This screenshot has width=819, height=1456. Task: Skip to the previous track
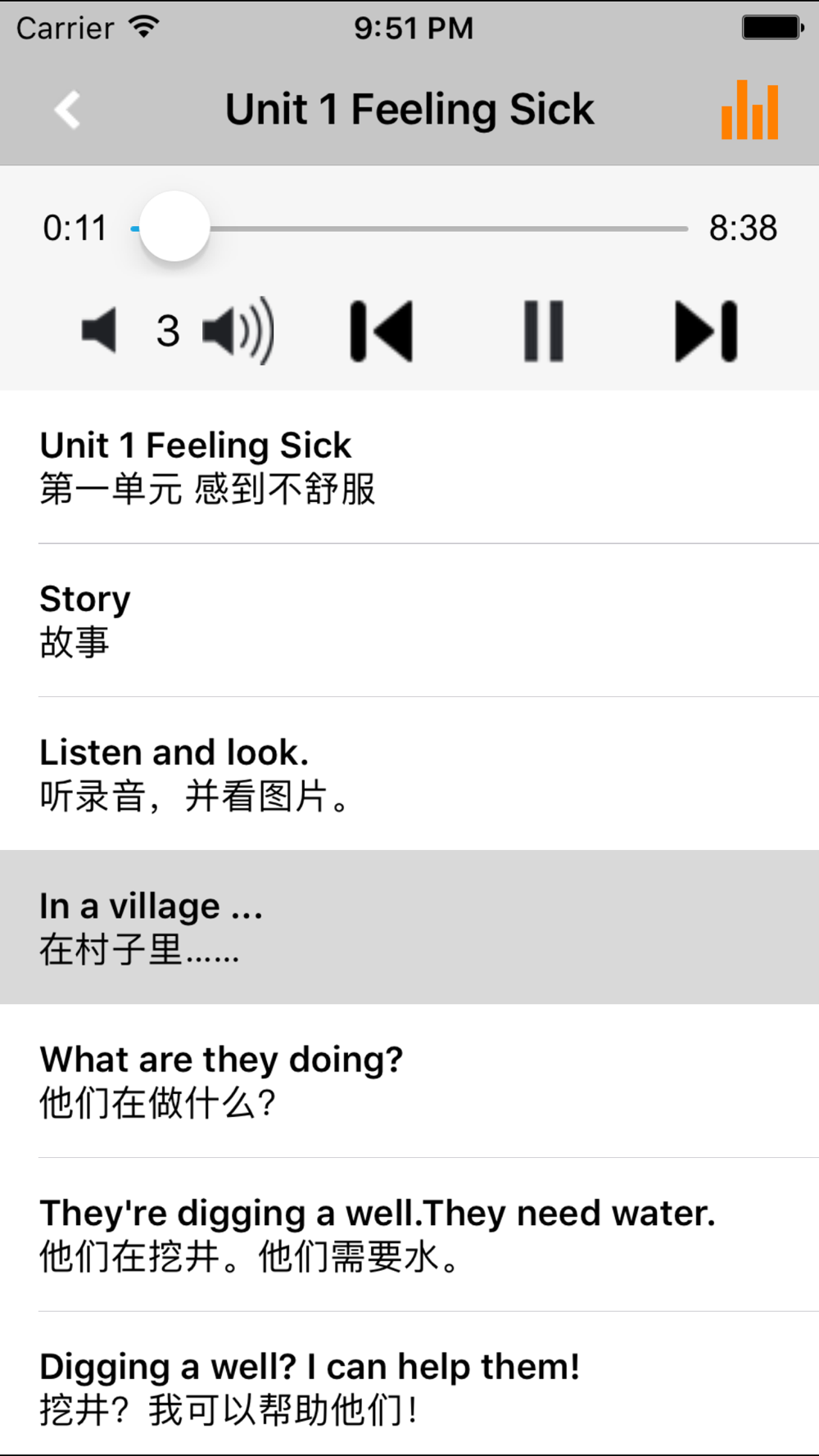[x=381, y=331]
